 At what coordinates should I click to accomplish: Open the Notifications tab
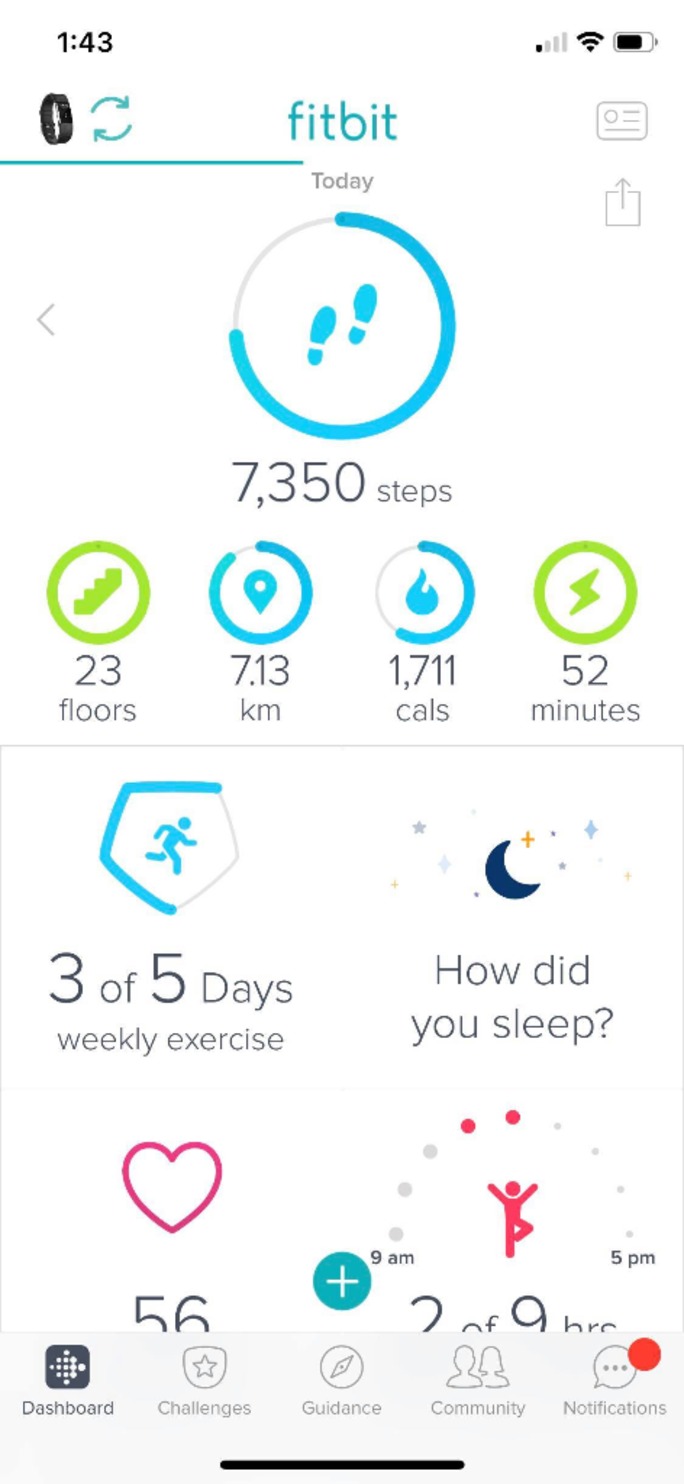(614, 1382)
